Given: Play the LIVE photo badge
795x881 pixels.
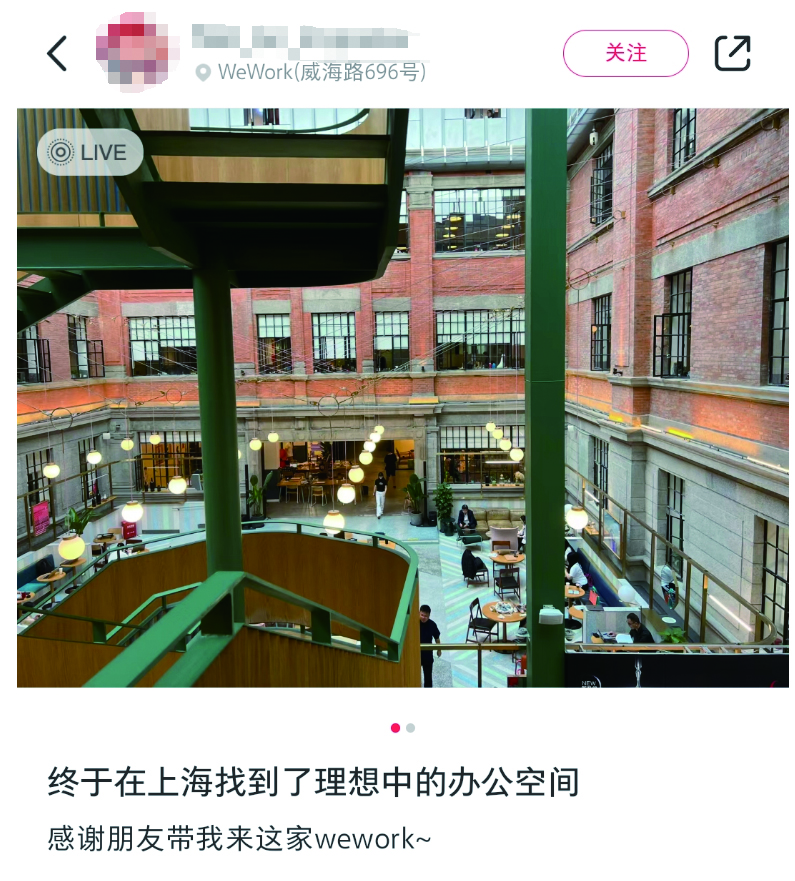Looking at the screenshot, I should [x=90, y=152].
